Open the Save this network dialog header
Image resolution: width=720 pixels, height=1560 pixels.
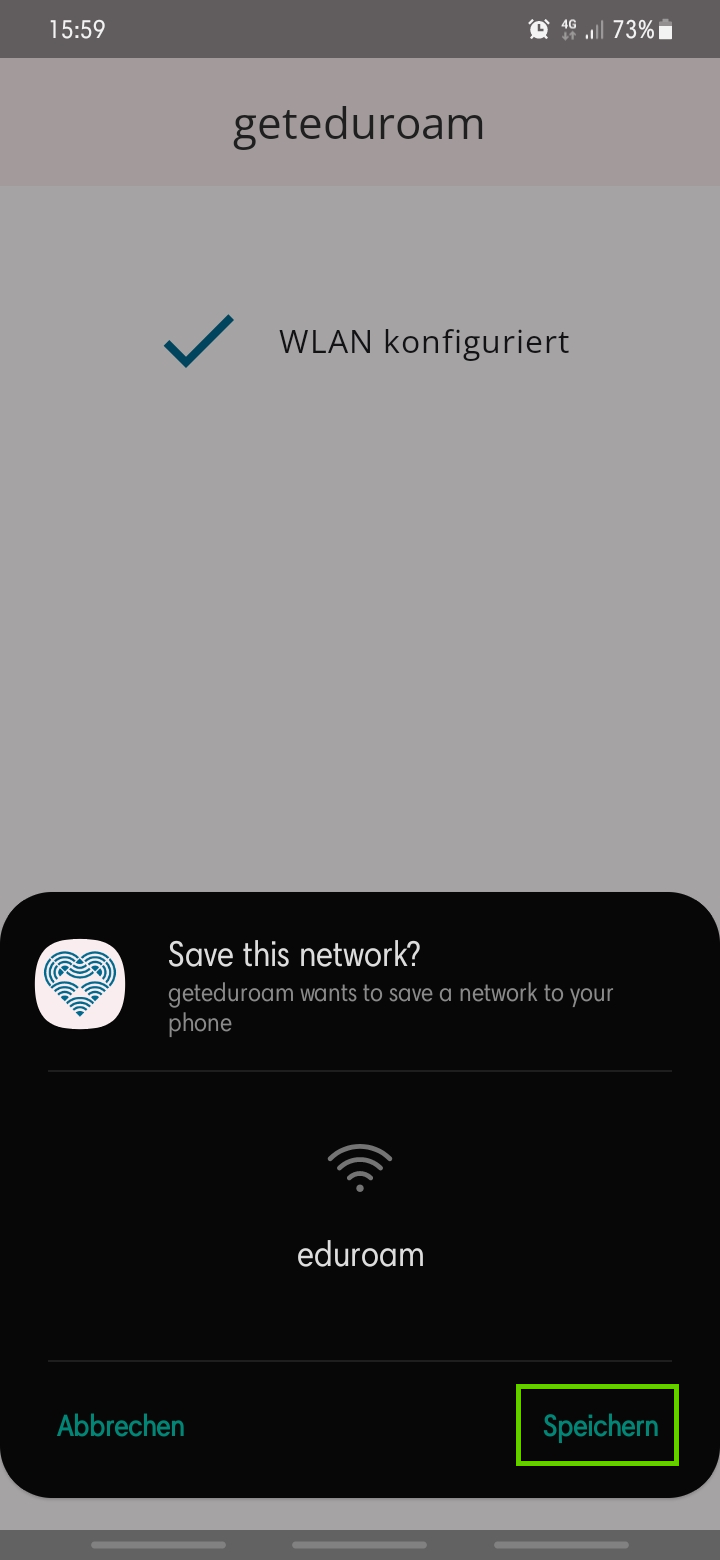[x=293, y=953]
